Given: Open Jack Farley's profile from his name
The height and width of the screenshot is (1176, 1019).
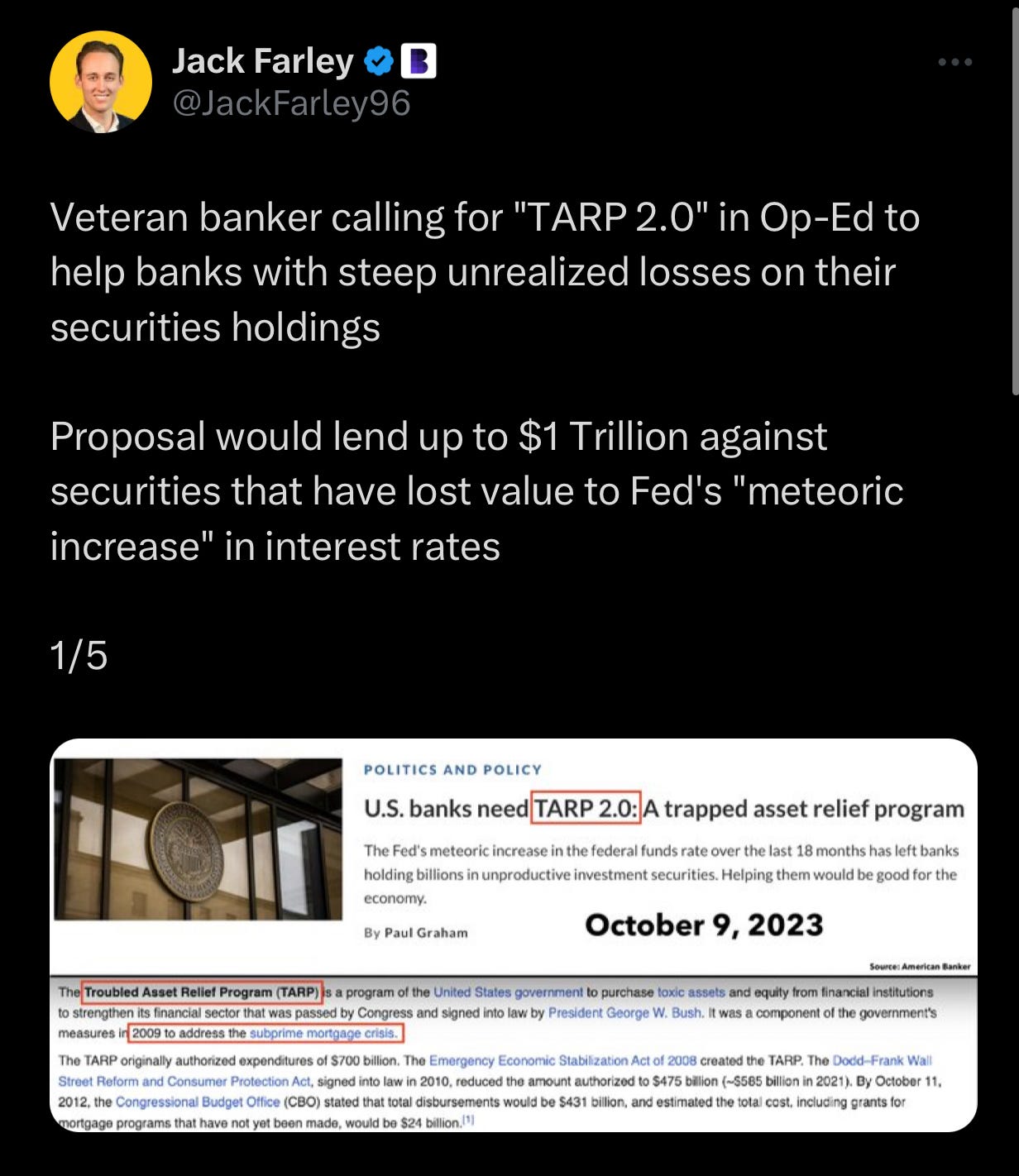Looking at the screenshot, I should 262,61.
